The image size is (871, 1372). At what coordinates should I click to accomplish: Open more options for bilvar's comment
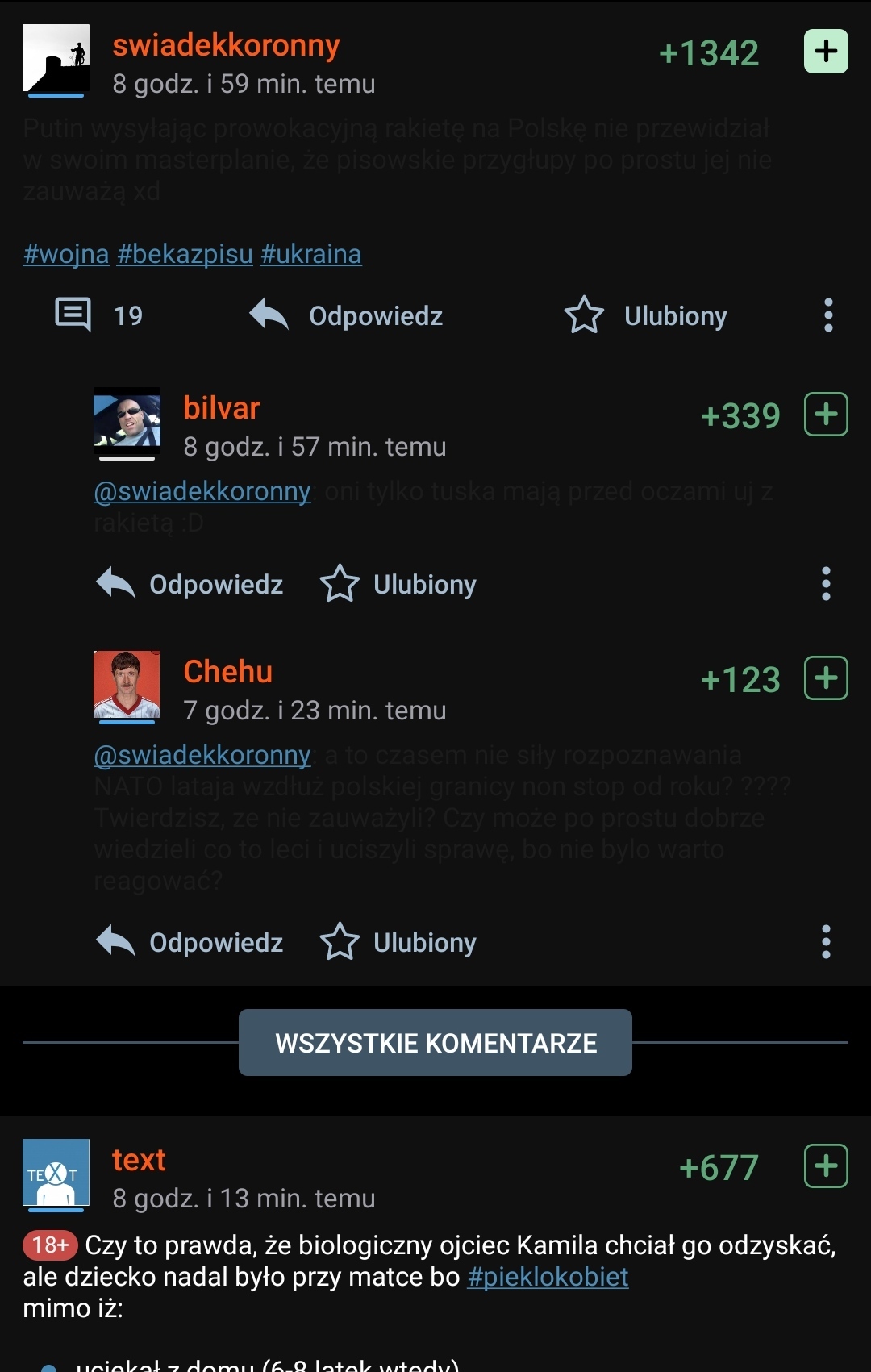tap(826, 584)
